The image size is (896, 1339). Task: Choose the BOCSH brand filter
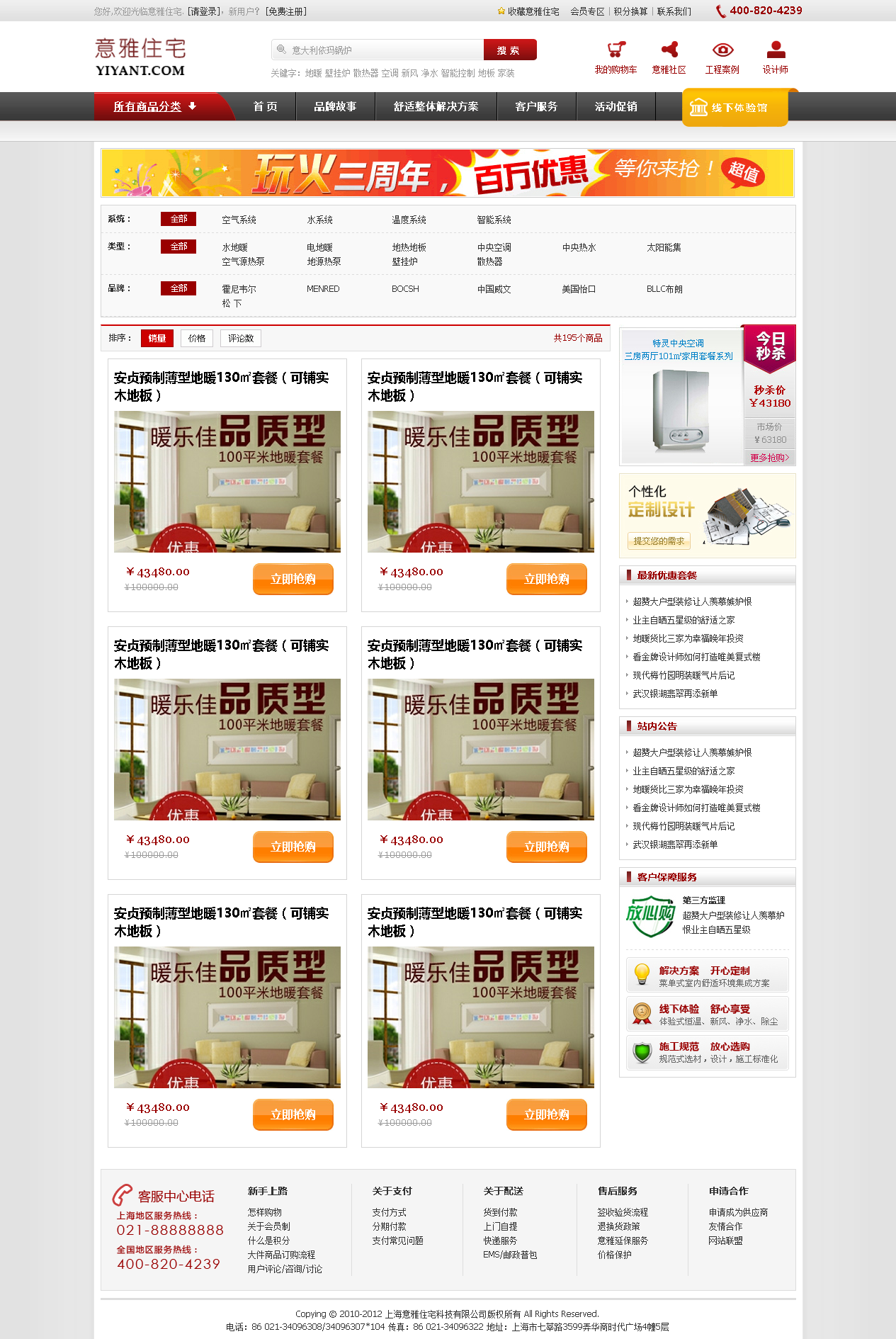[405, 289]
